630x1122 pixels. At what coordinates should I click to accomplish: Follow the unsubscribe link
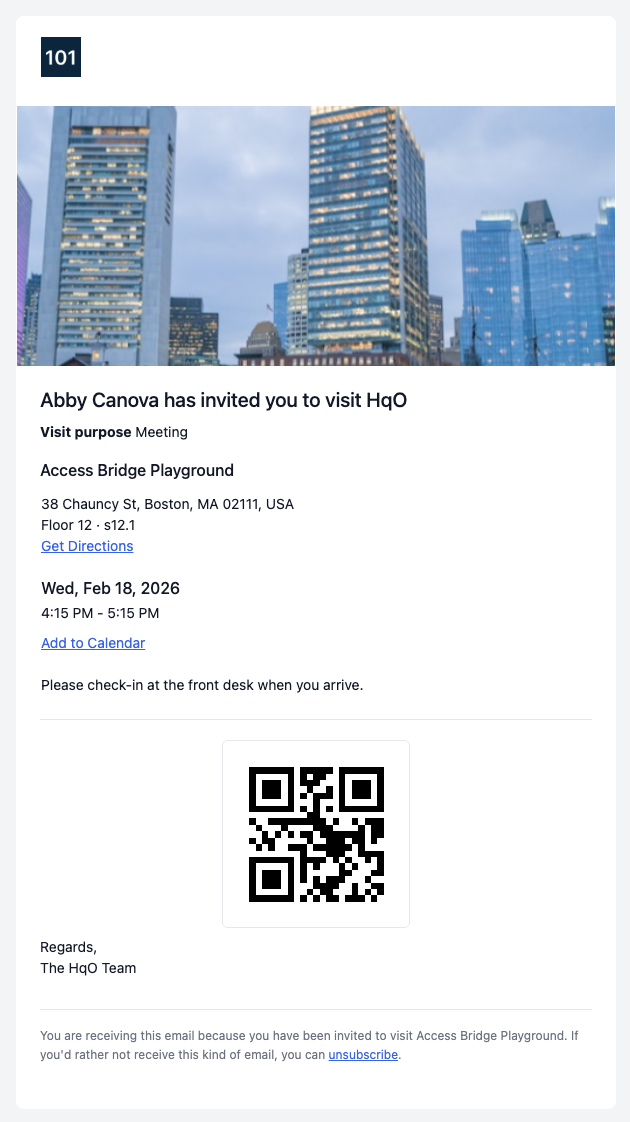(363, 1055)
